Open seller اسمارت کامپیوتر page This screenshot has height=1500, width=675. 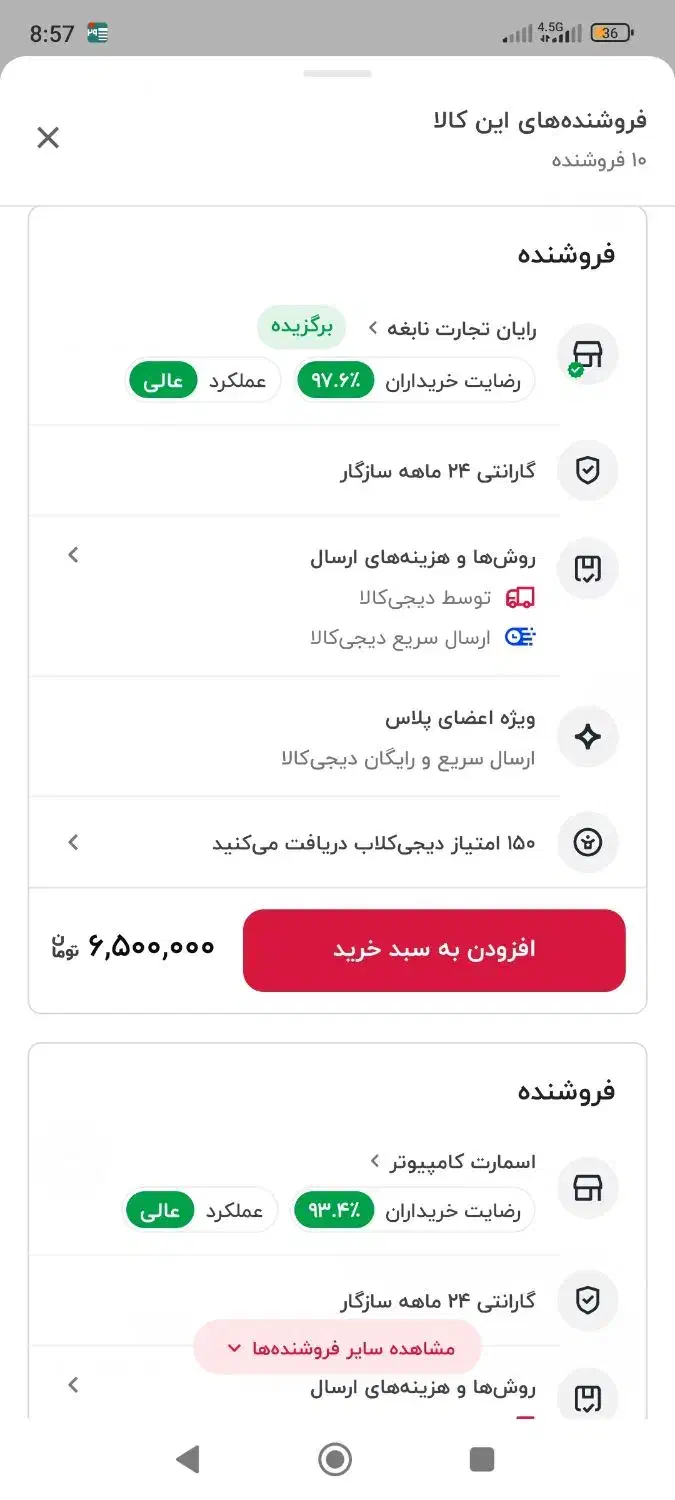pos(456,1162)
